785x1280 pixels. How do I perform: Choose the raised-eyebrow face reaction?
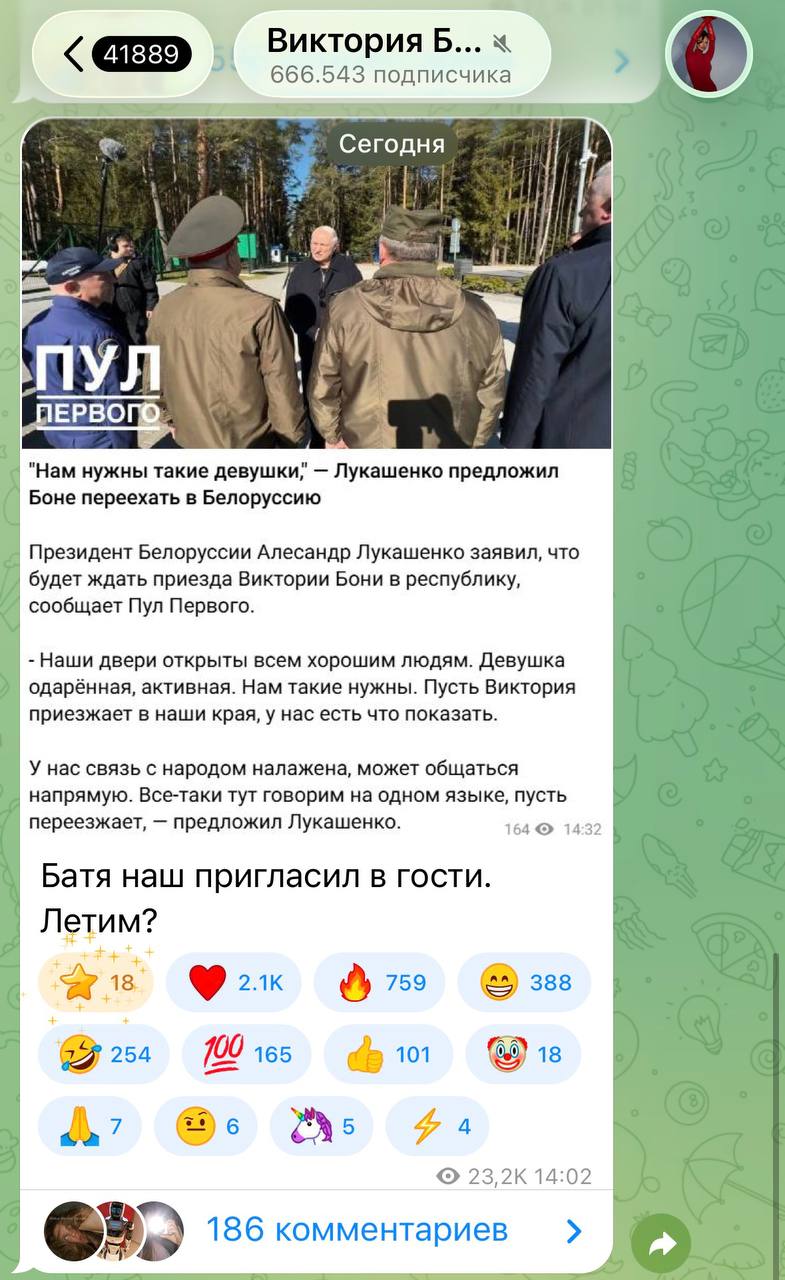tap(207, 1126)
